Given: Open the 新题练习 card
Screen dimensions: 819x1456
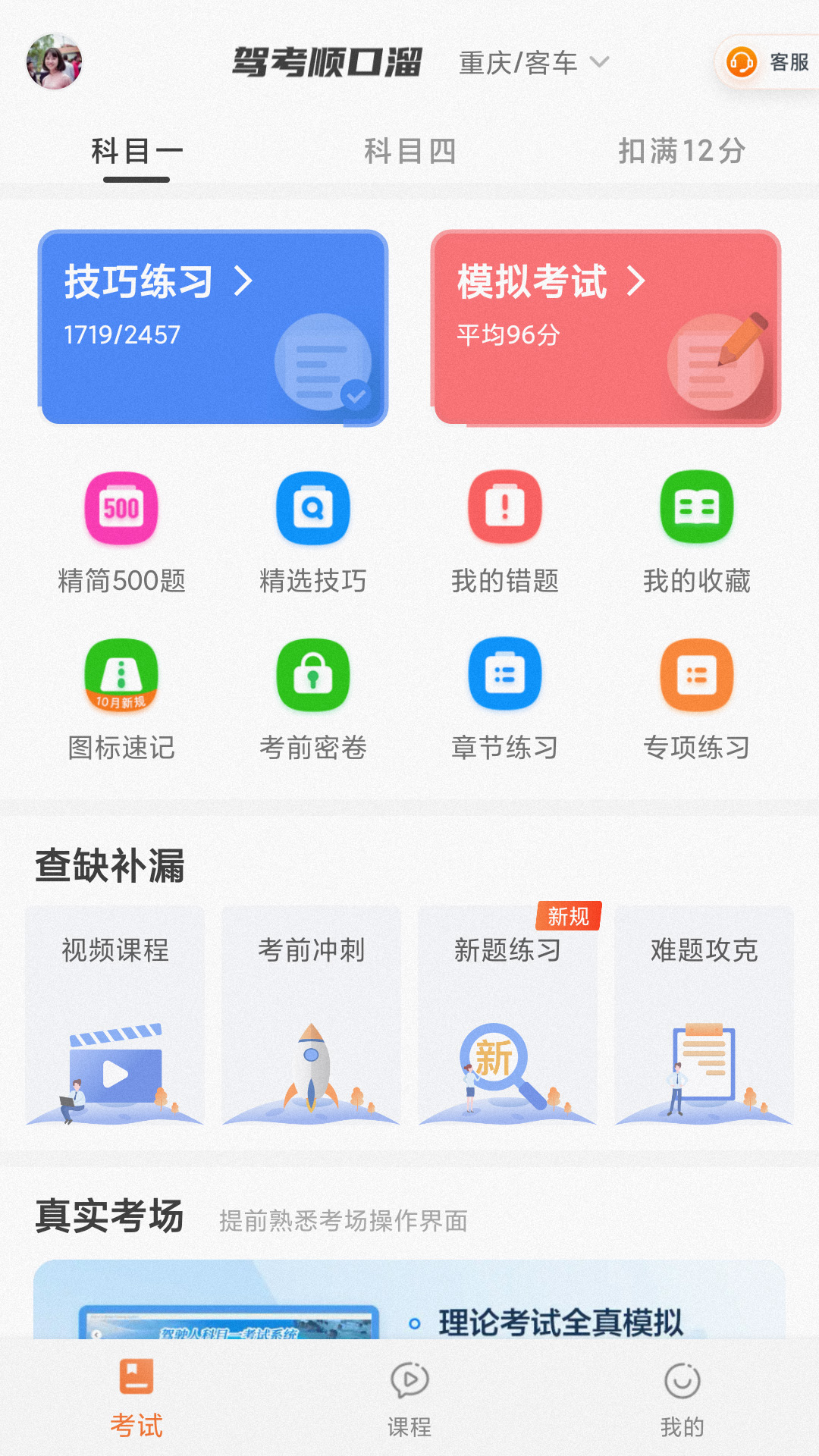Looking at the screenshot, I should (507, 1015).
